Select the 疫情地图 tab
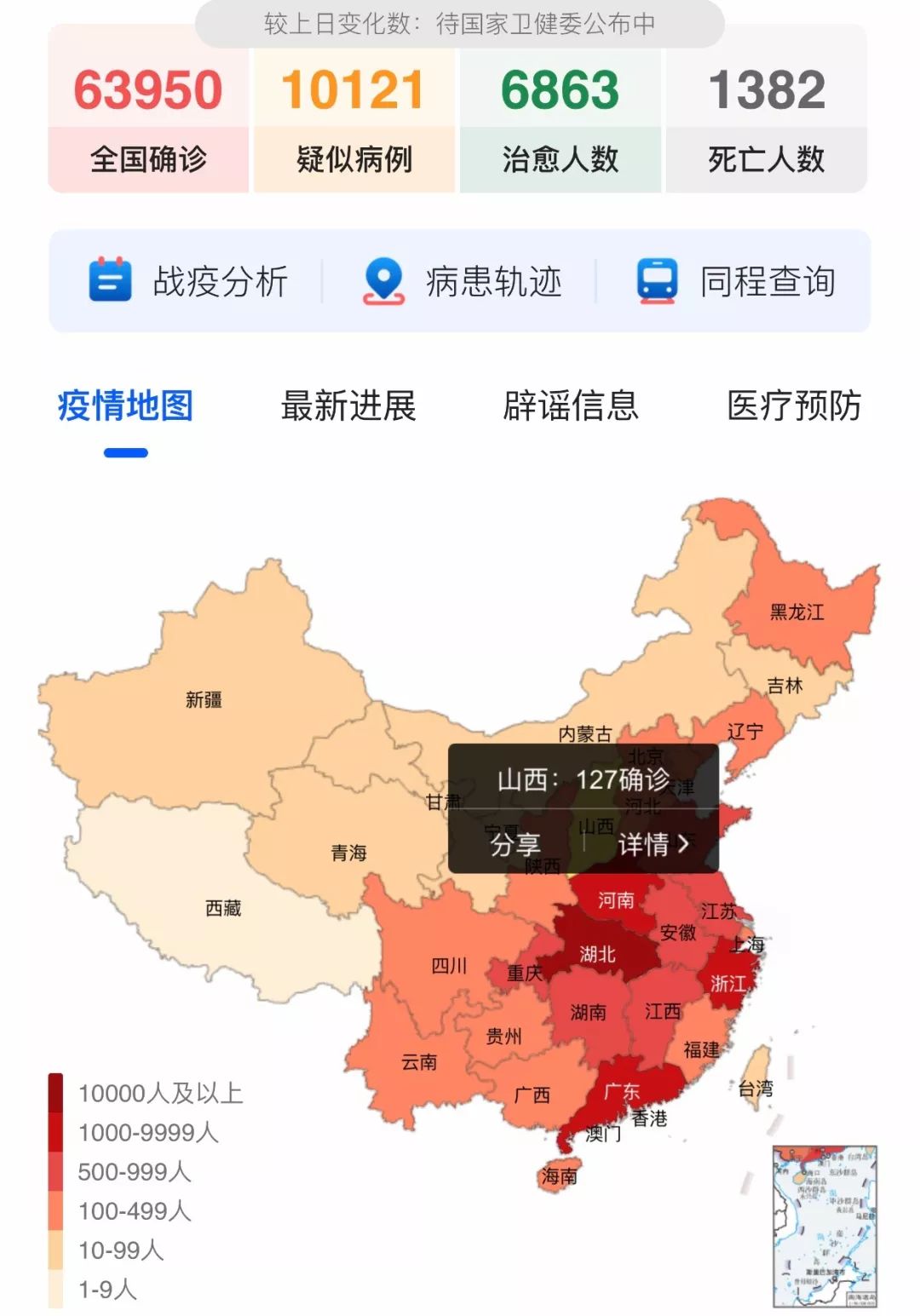Viewport: 920px width, 1316px height. pos(126,405)
